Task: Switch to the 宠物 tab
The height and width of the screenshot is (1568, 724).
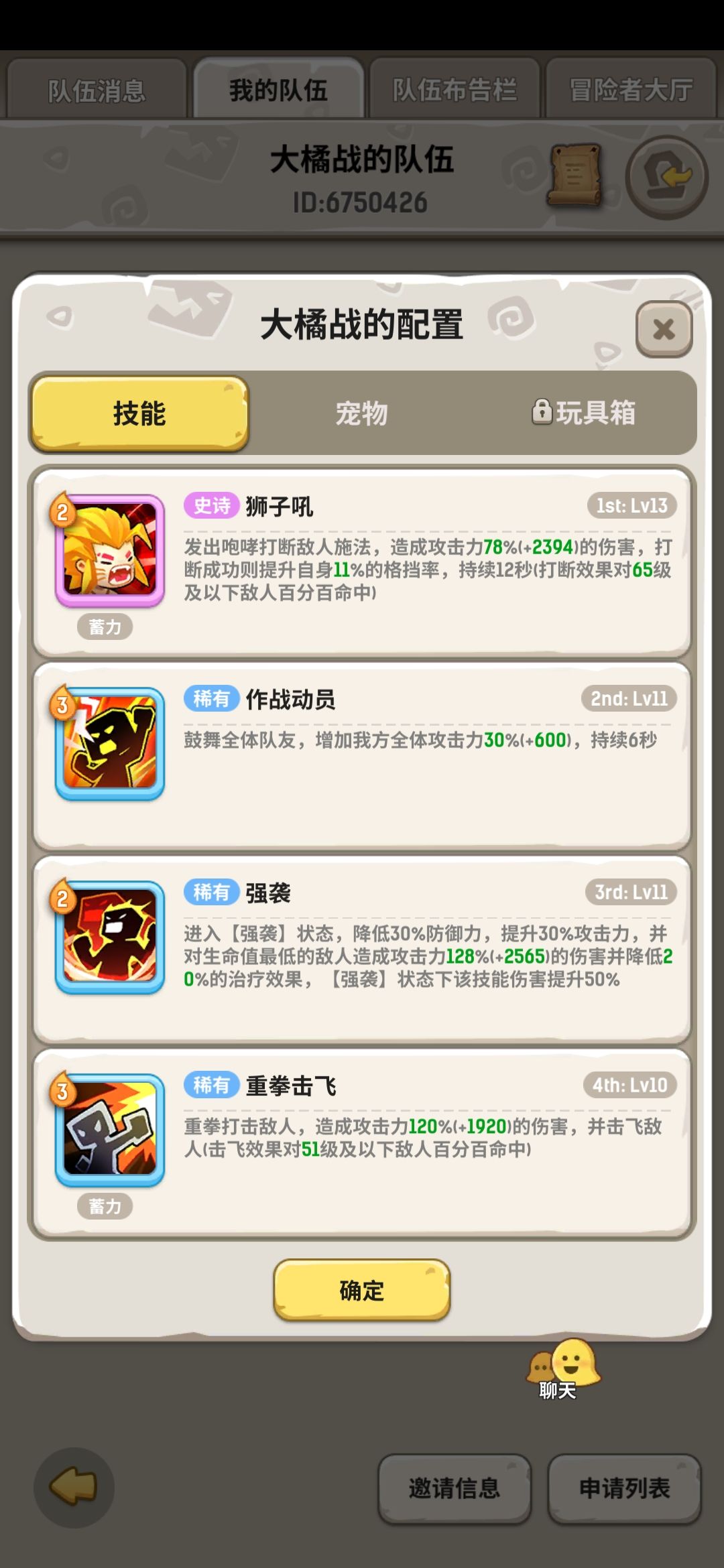Action: click(x=362, y=413)
